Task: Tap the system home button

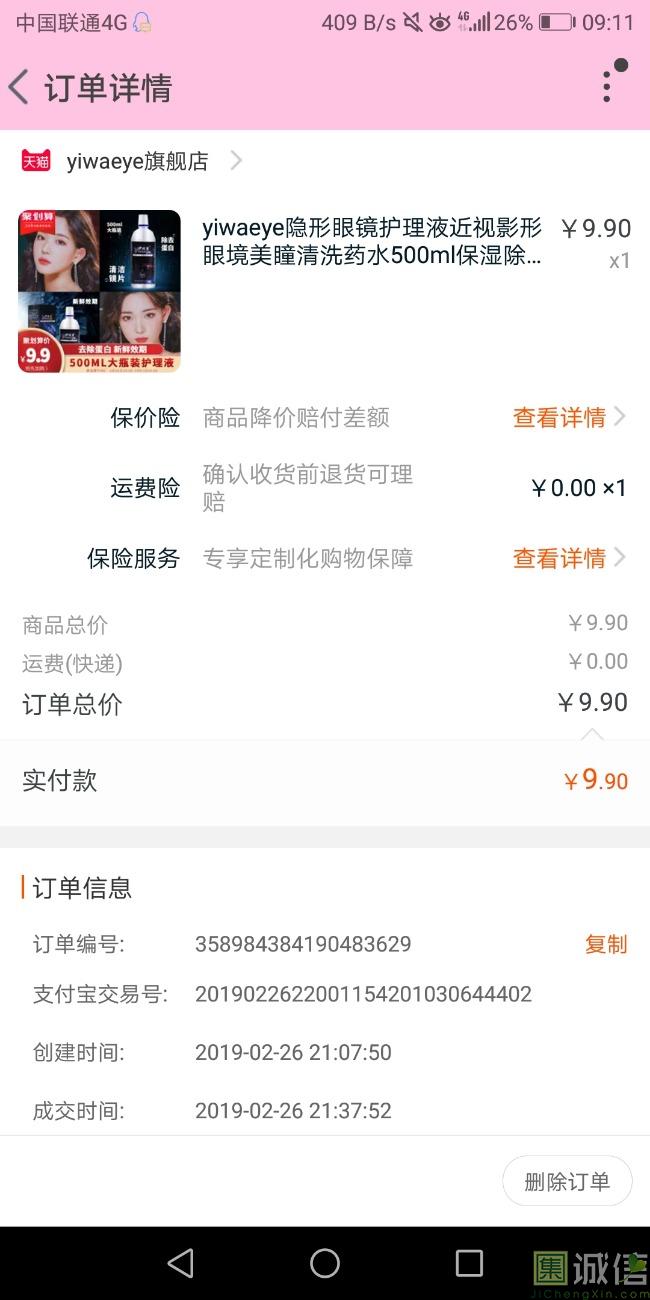Action: tap(325, 1263)
